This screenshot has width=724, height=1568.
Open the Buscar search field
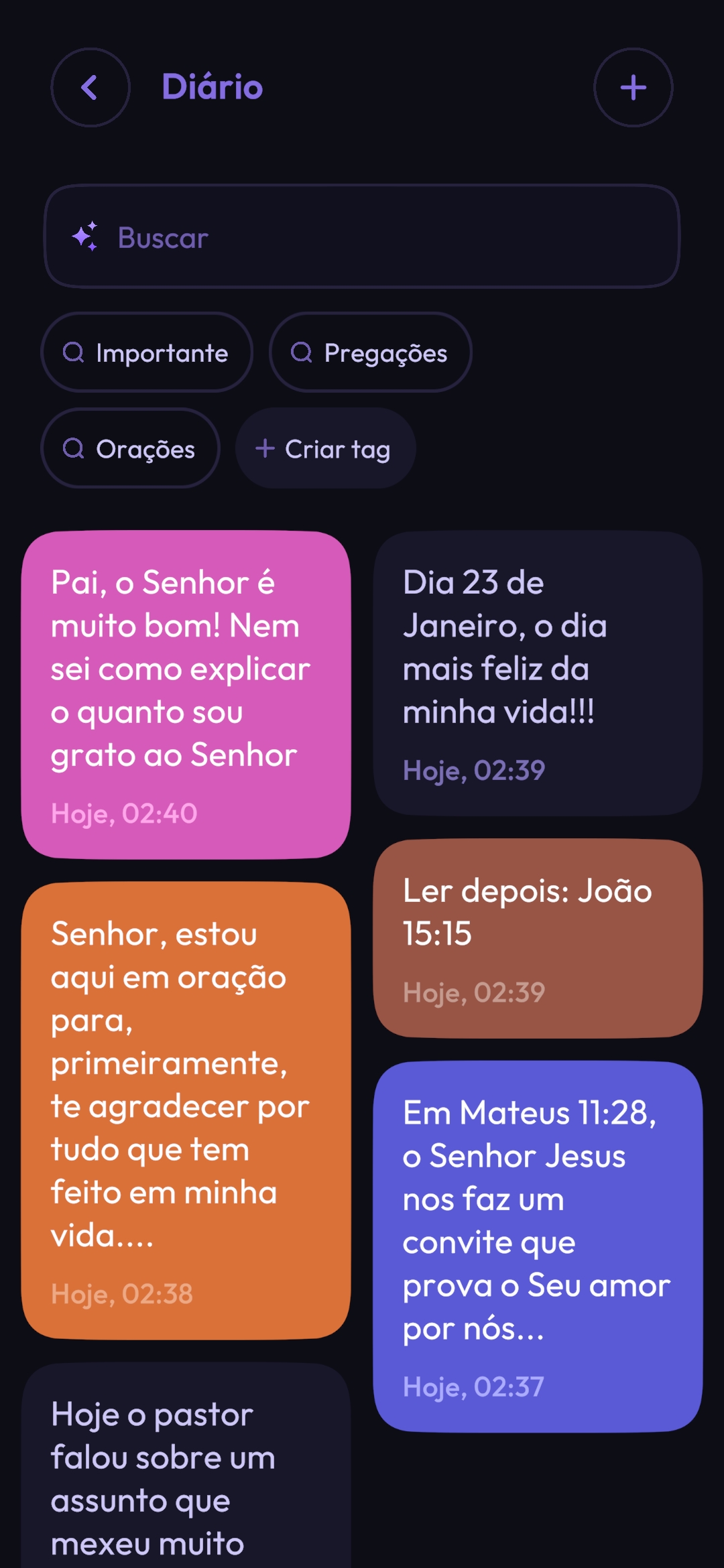pyautogui.click(x=362, y=237)
